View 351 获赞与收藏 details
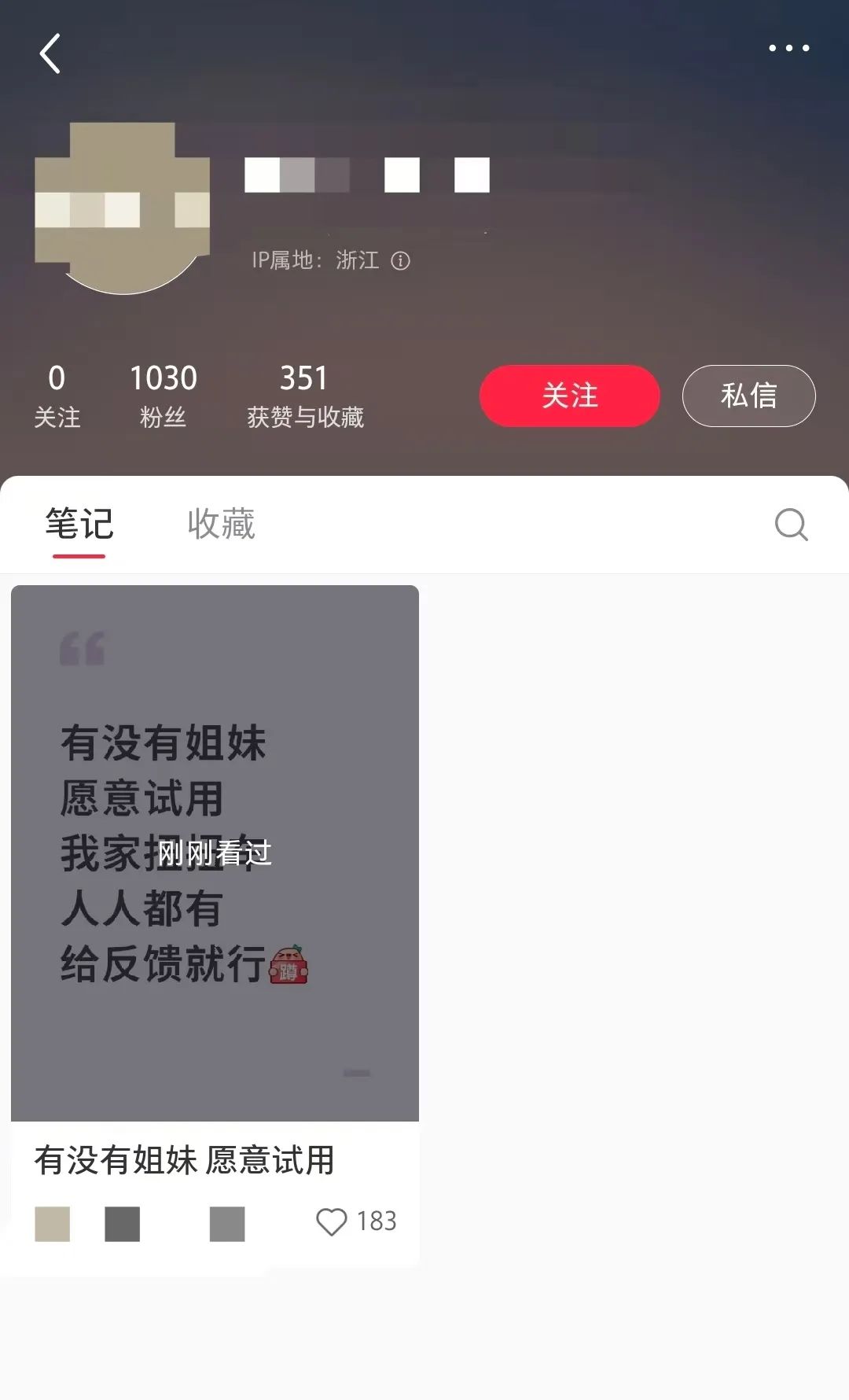The image size is (849, 1400). [305, 396]
